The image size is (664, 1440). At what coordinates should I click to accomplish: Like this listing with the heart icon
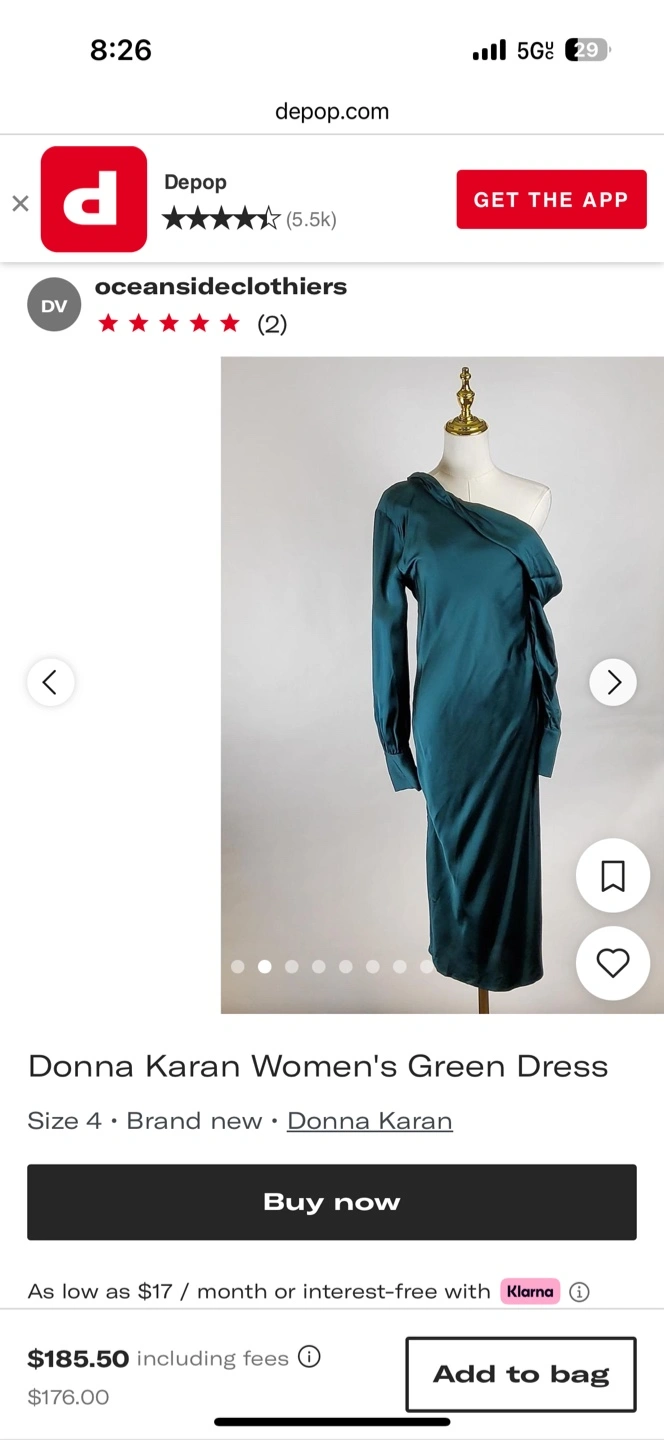(612, 963)
